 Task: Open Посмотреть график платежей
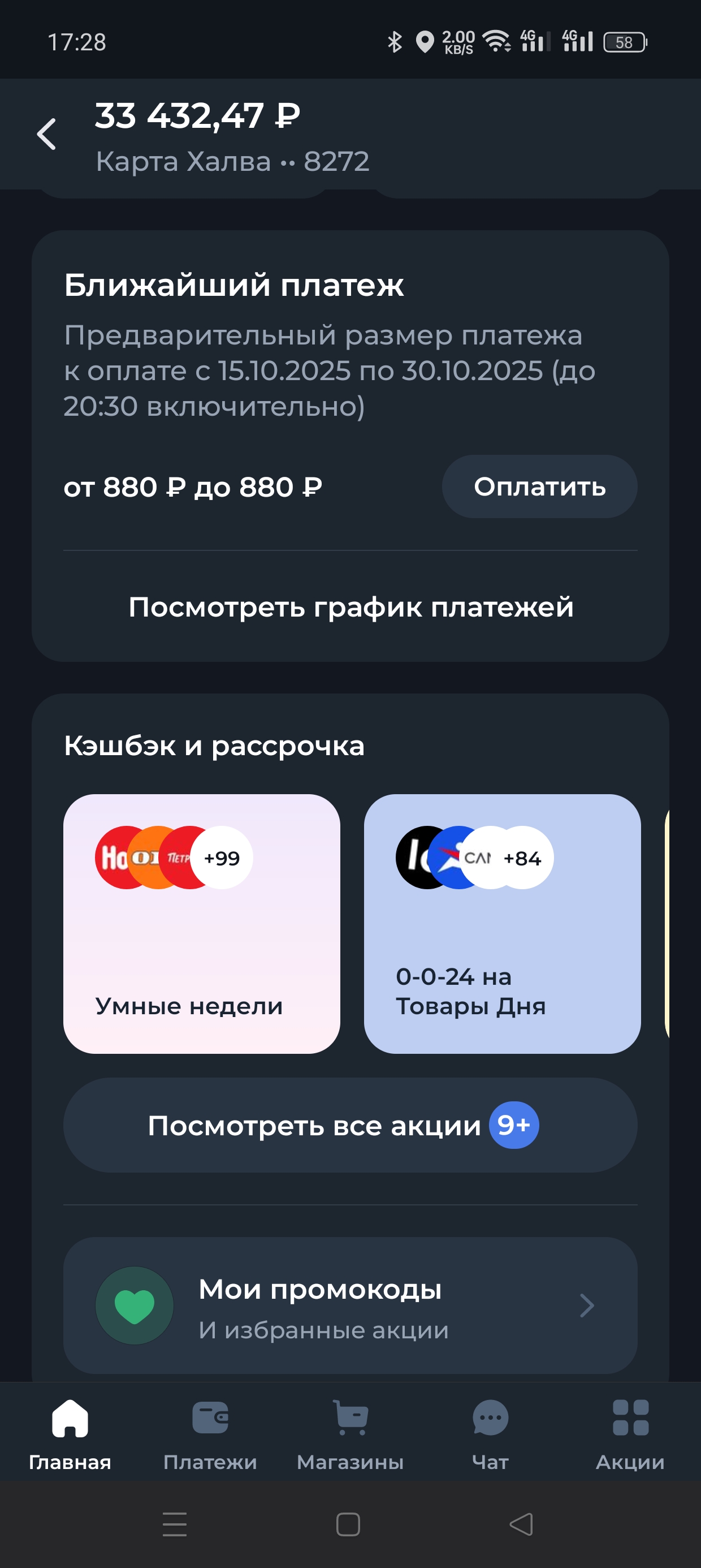coord(350,607)
